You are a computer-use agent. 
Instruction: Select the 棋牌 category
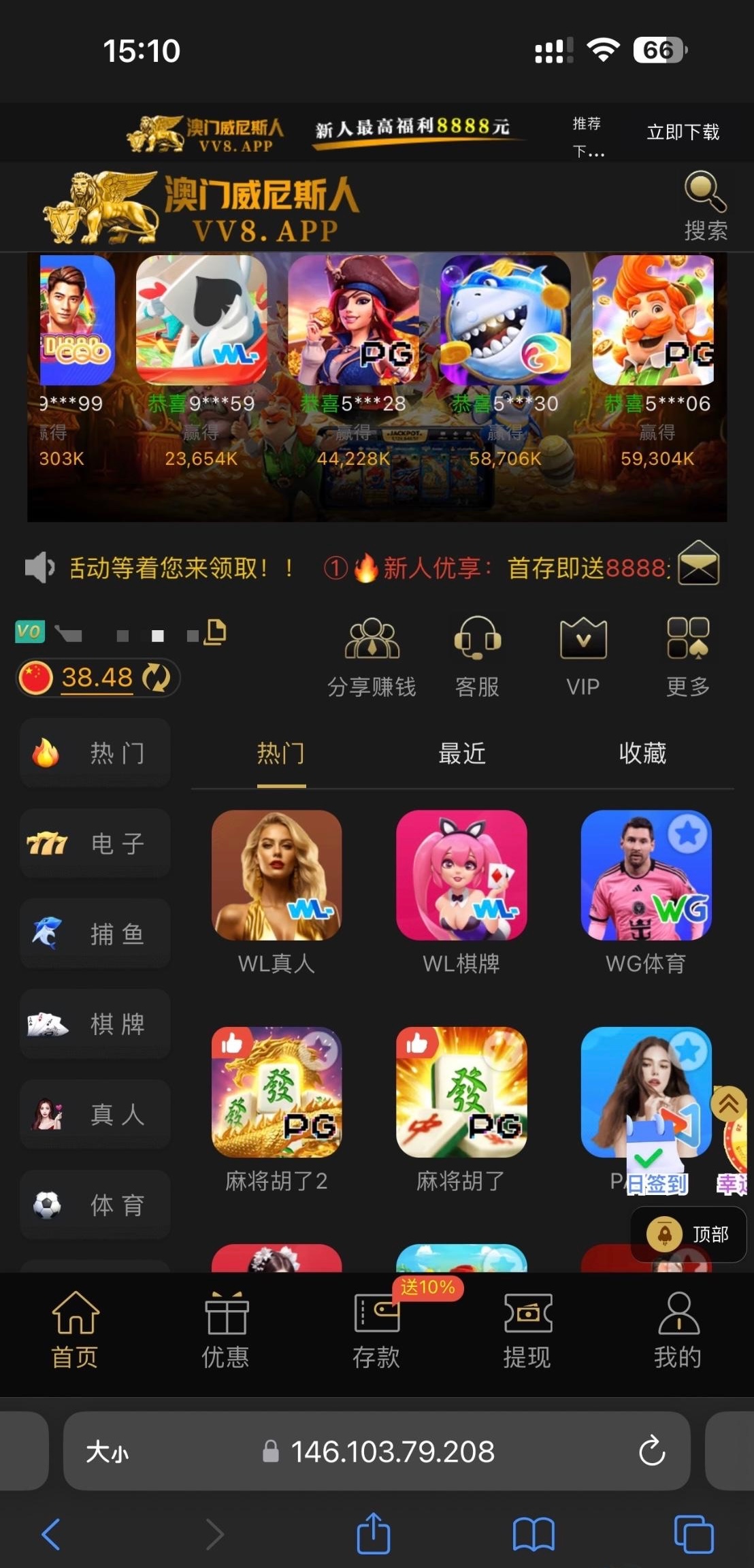(95, 1024)
